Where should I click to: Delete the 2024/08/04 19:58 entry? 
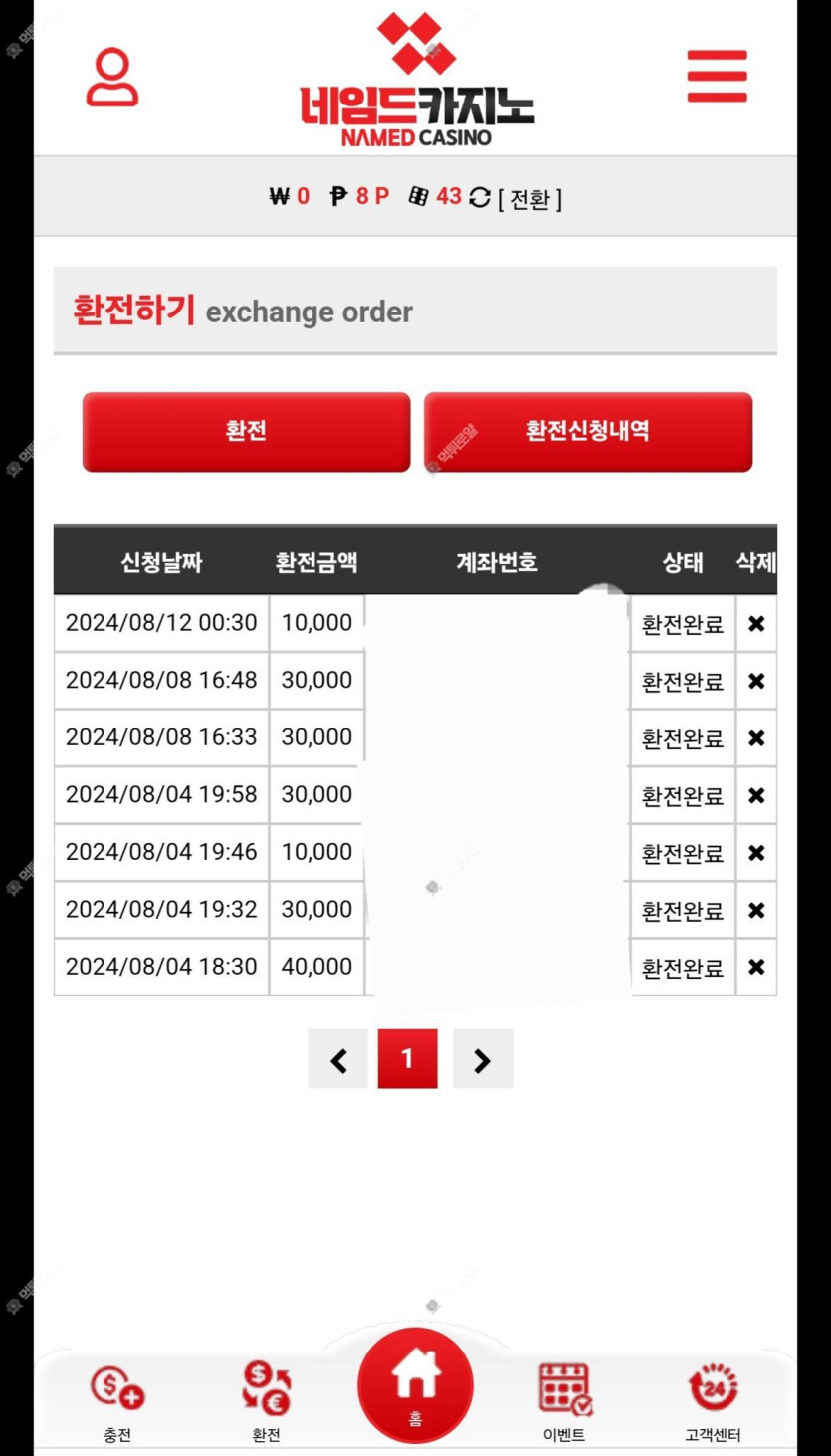756,795
